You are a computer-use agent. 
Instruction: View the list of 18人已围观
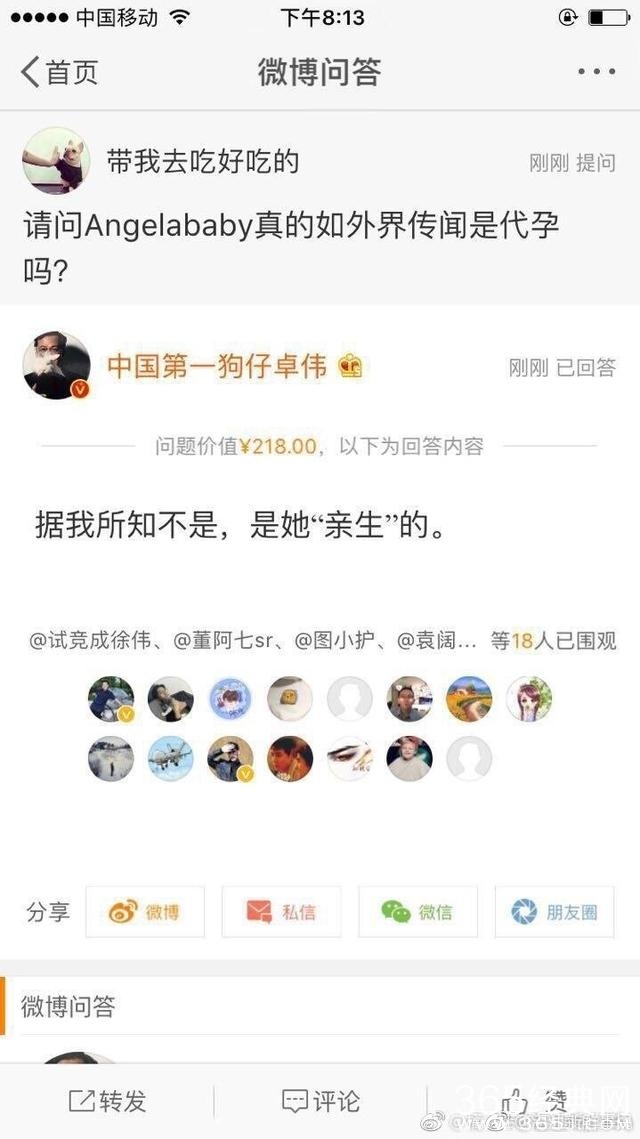552,641
